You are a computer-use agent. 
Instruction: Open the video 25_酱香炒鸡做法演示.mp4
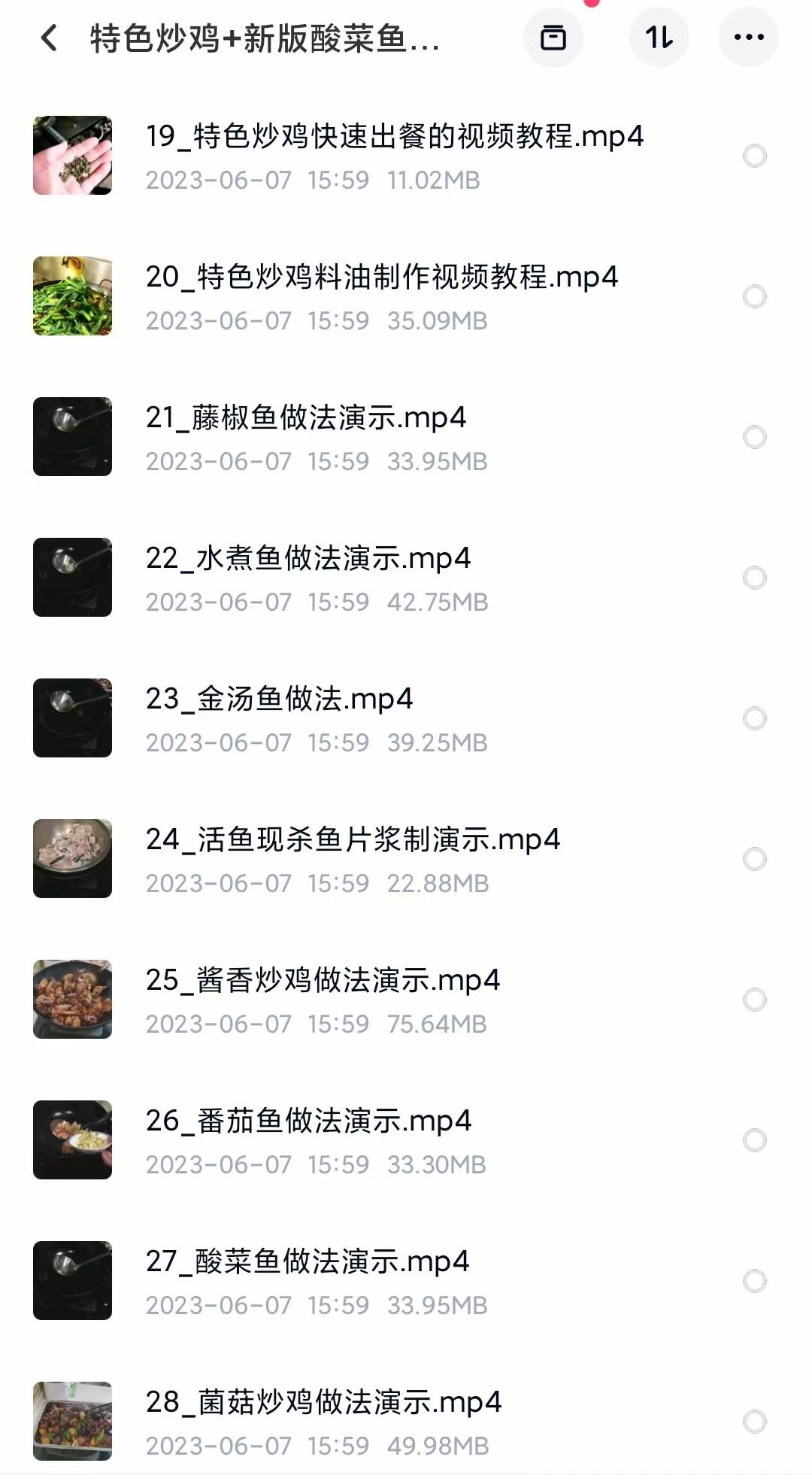(x=323, y=979)
